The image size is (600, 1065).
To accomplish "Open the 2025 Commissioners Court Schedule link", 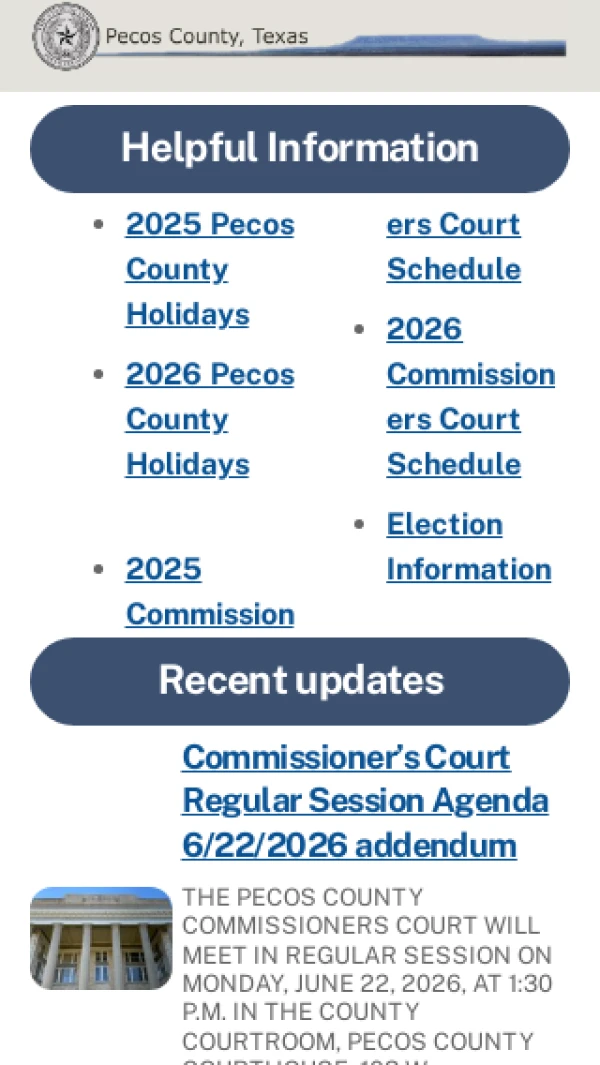I will click(x=210, y=592).
